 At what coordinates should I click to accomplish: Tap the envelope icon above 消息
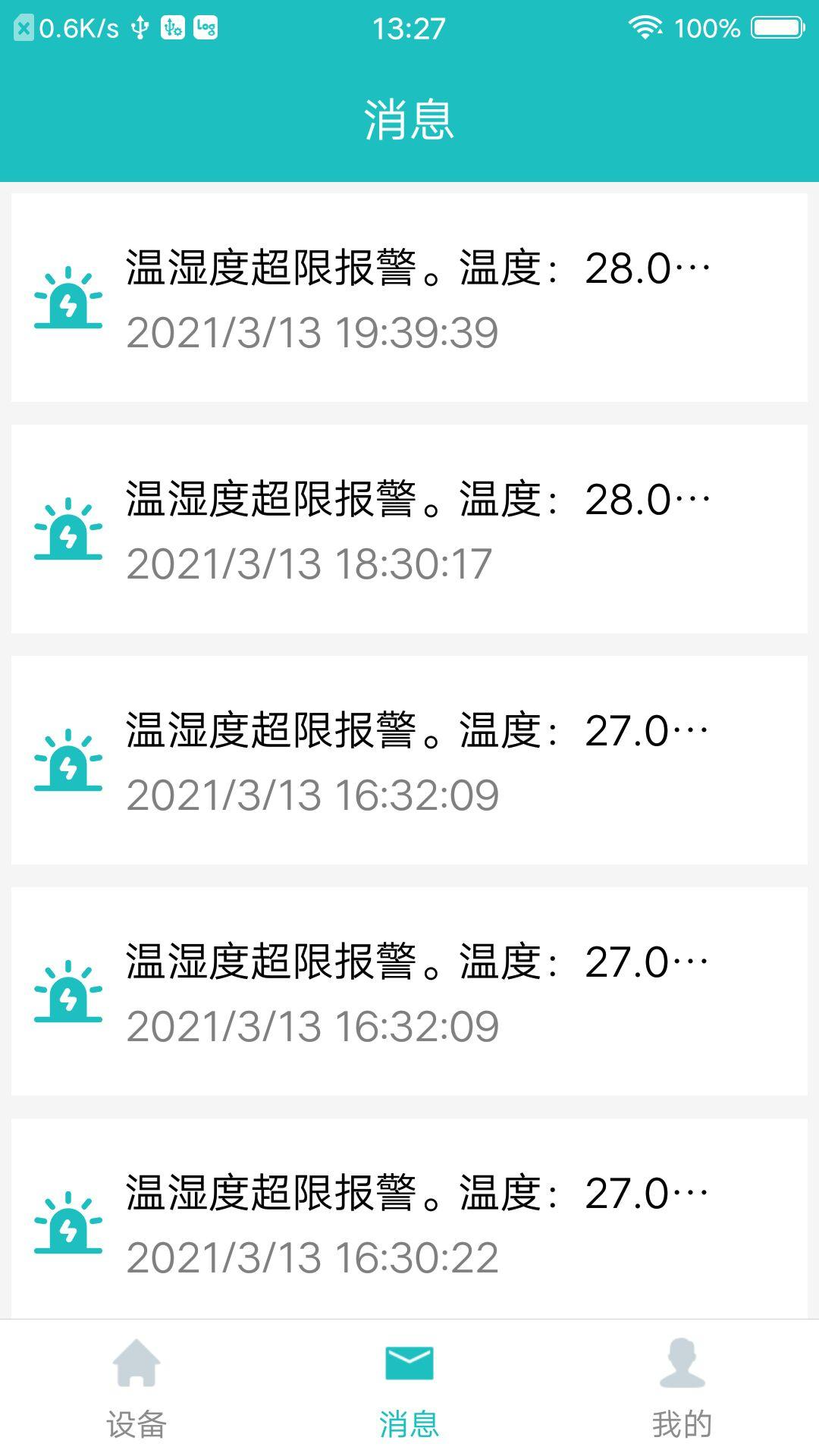pos(409,1361)
